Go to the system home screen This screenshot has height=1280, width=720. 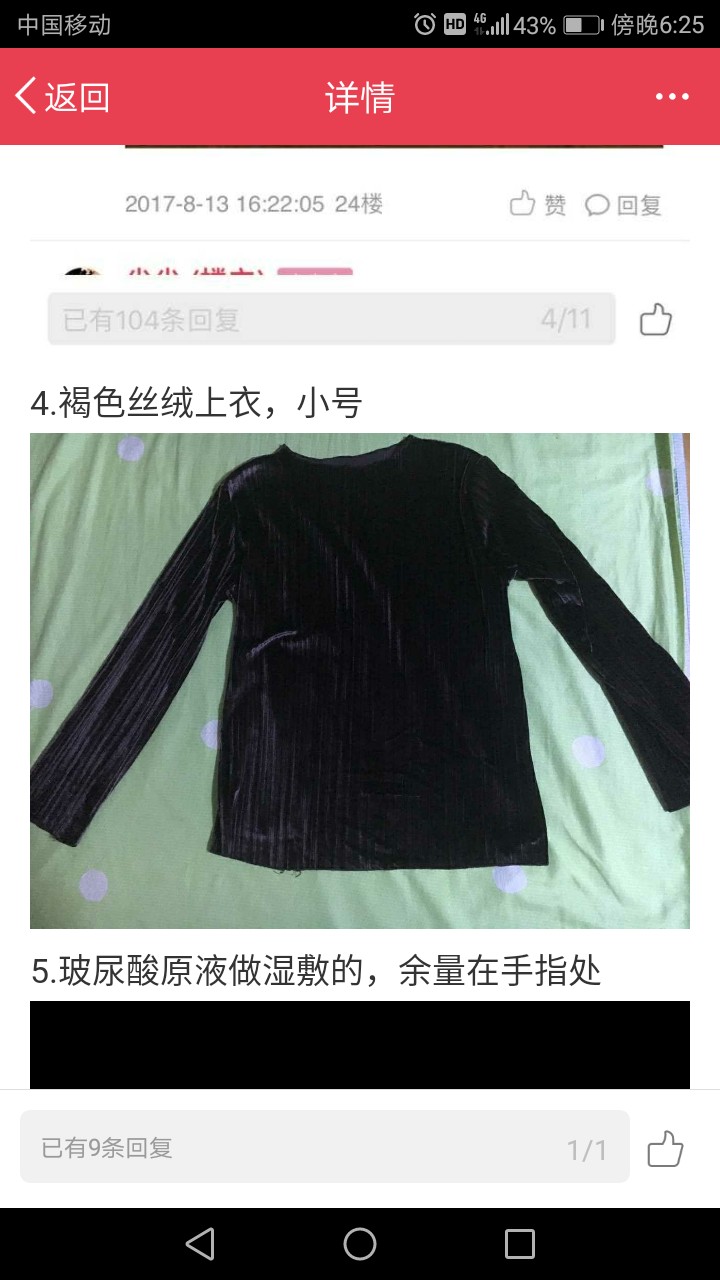point(360,1244)
